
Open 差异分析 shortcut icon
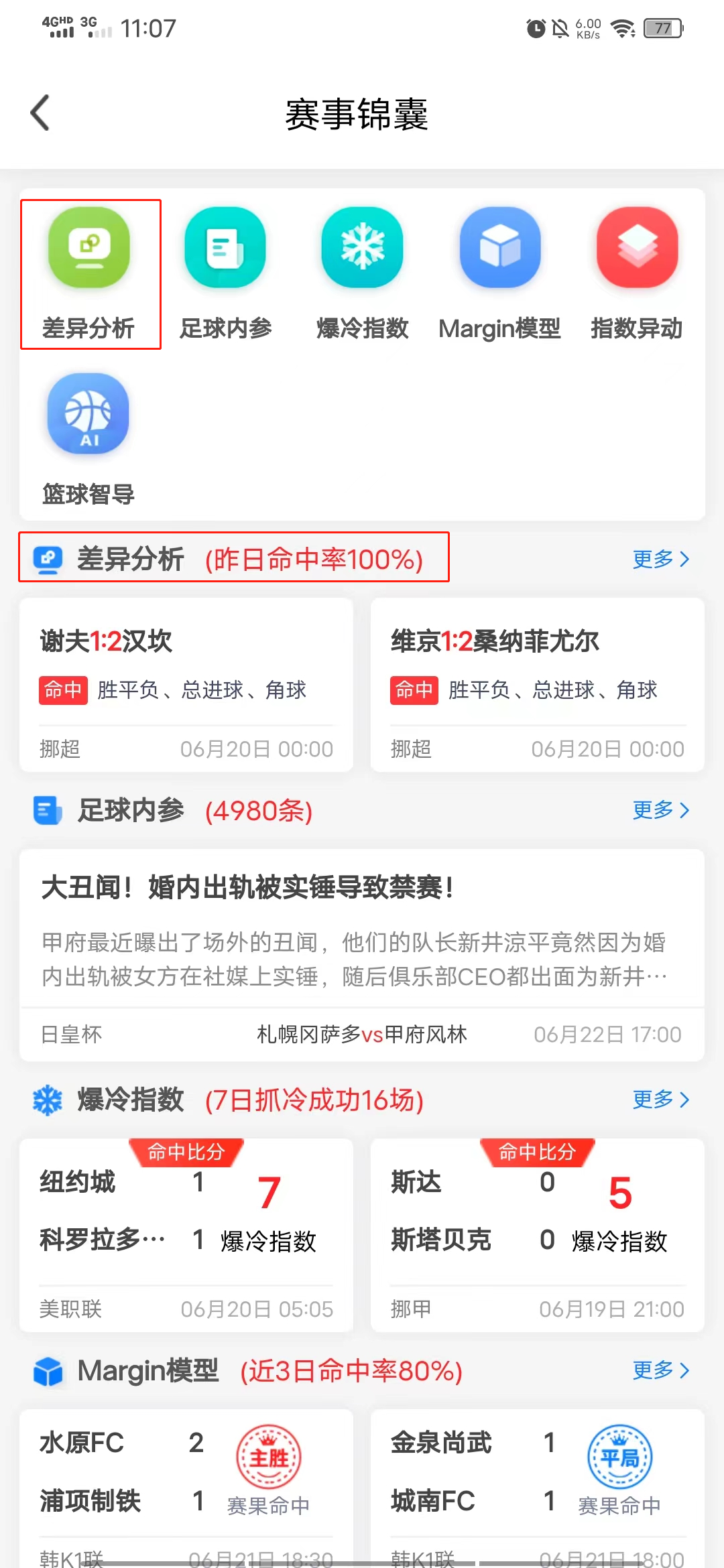pyautogui.click(x=89, y=248)
